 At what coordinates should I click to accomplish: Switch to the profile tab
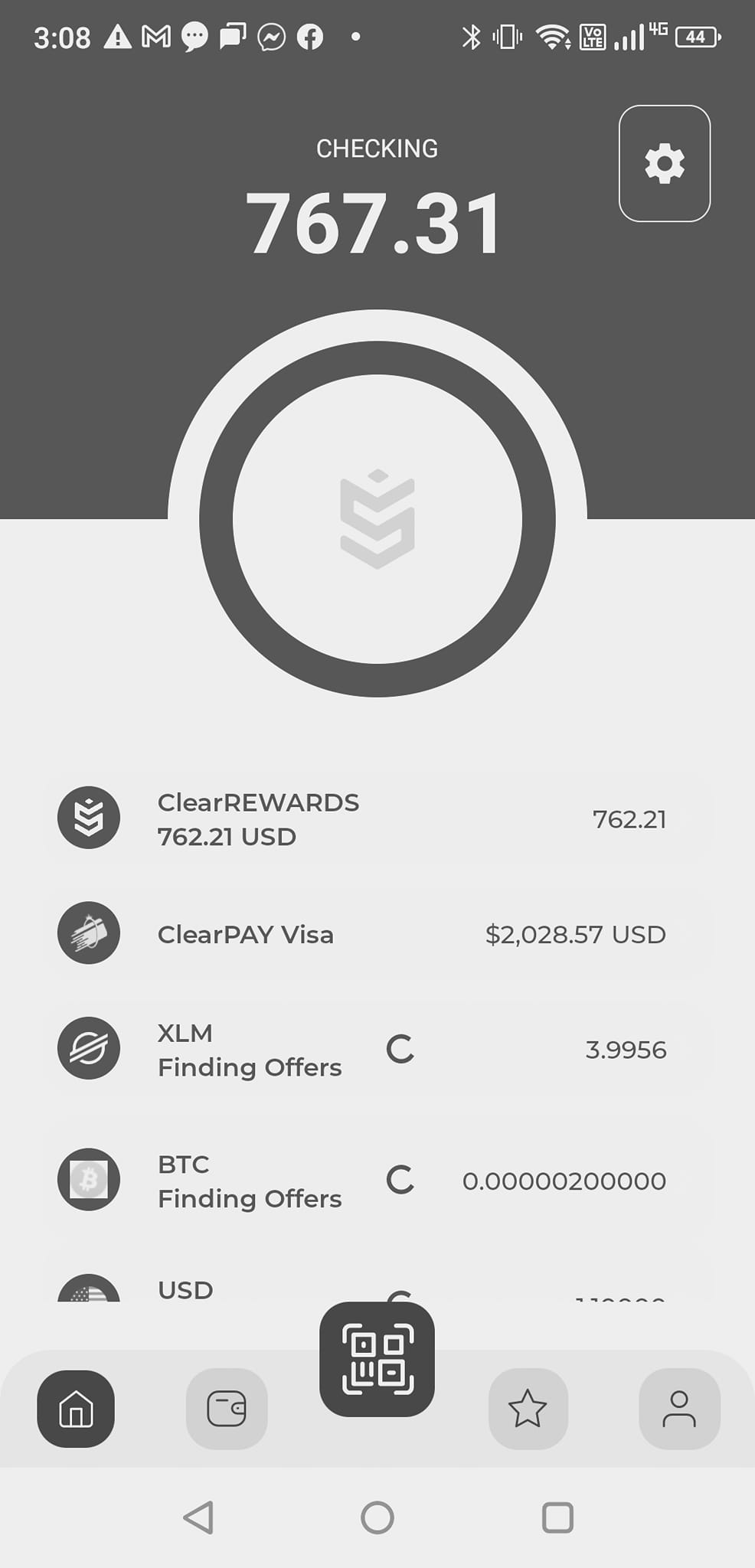pos(678,1408)
